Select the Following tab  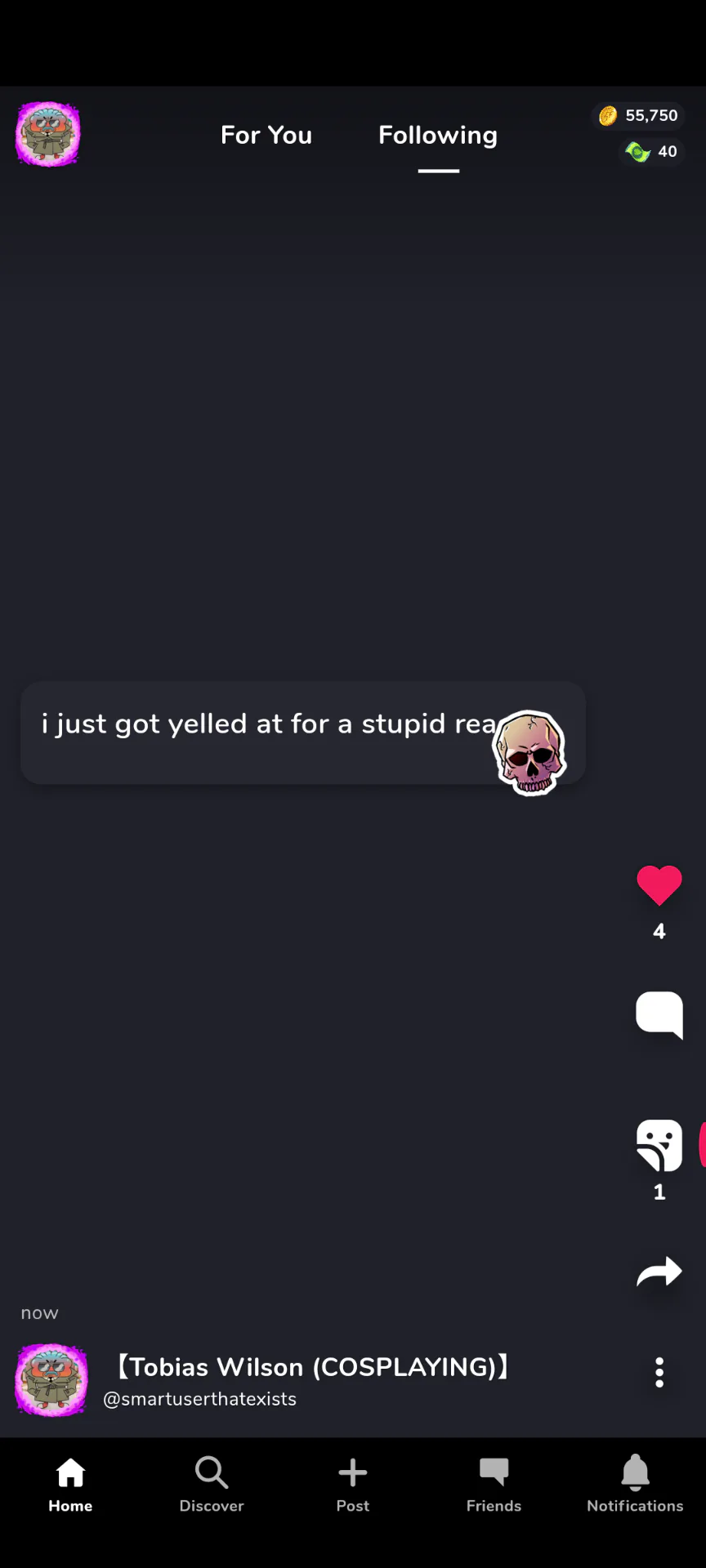(438, 136)
